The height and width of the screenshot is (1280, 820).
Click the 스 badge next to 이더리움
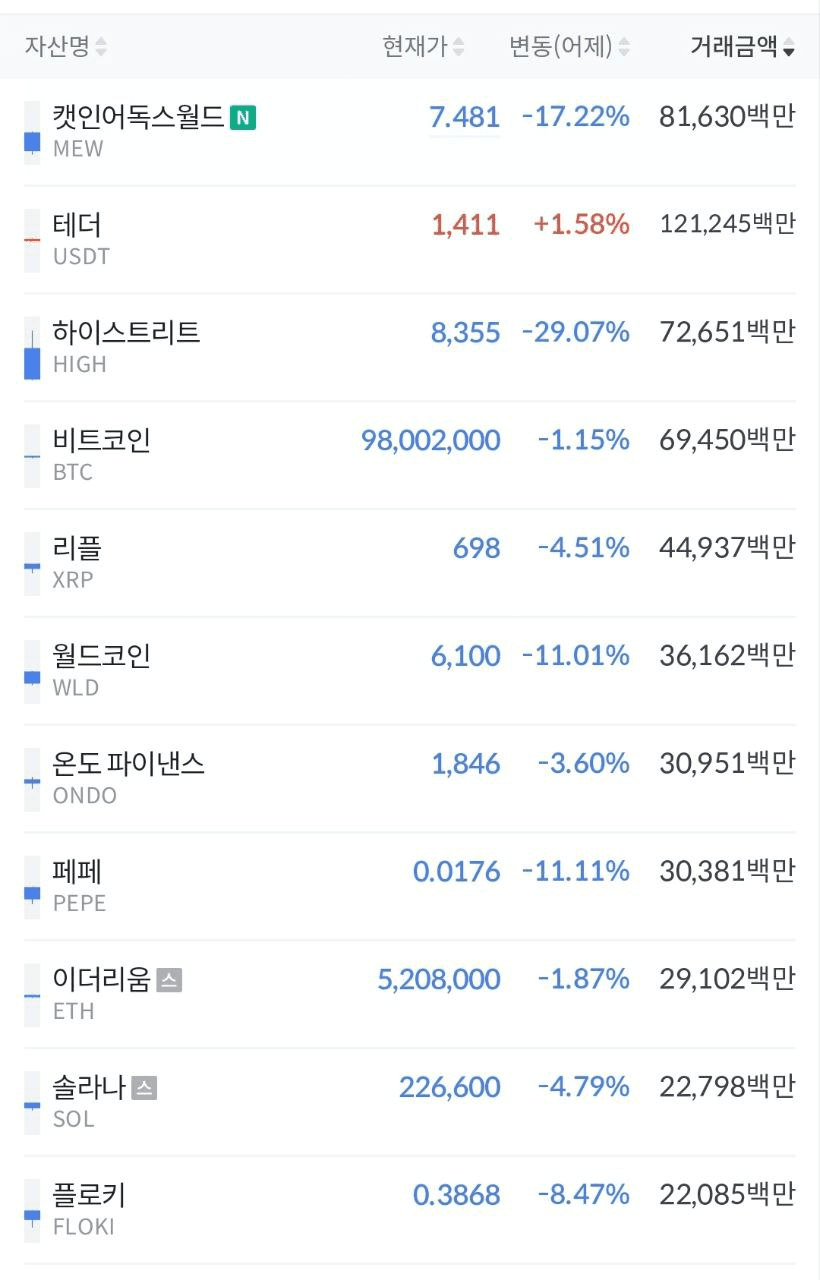click(168, 980)
